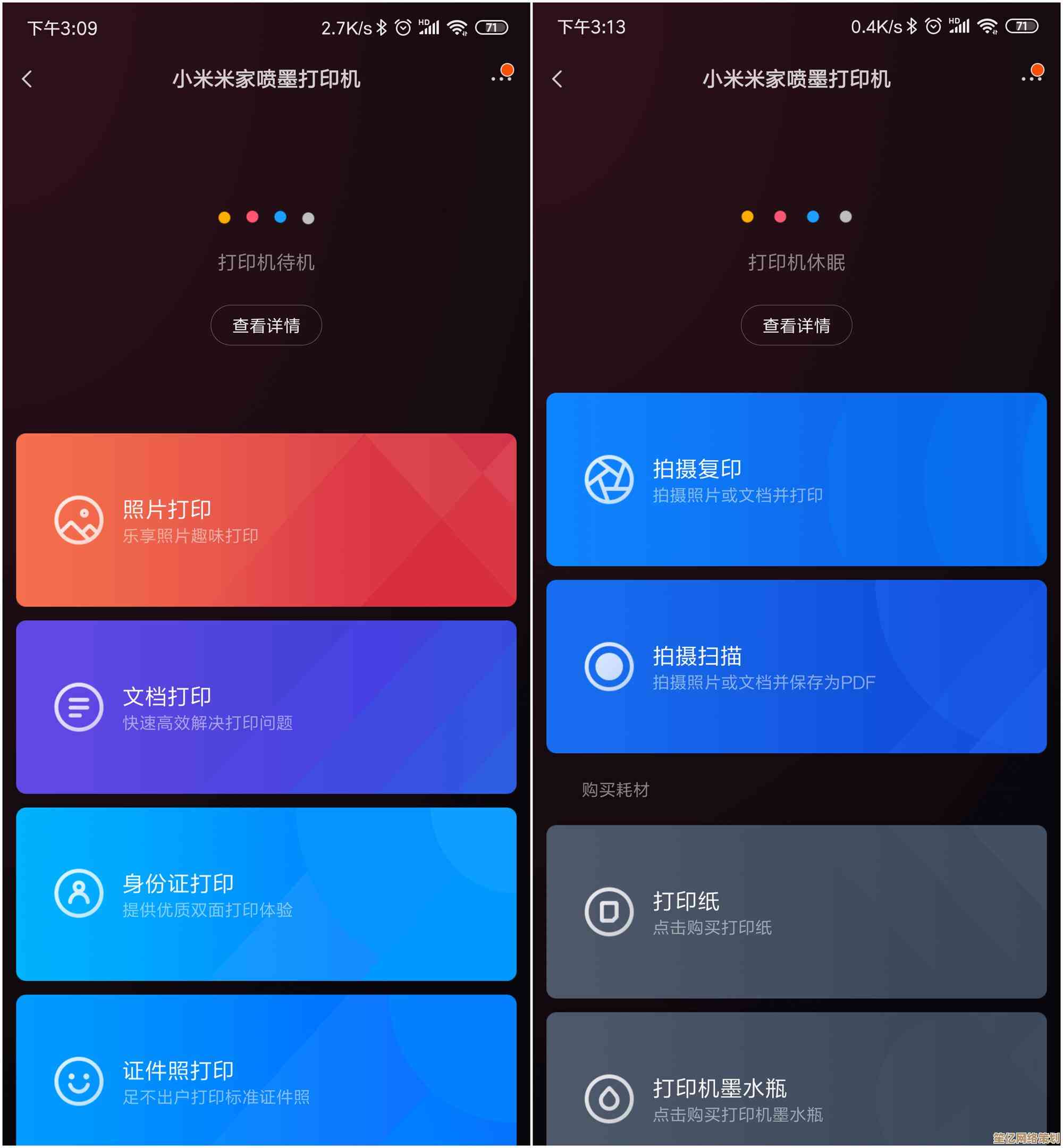The image size is (1063, 1148).
Task: Go back from the 打印机待机 screen
Action: 27,79
